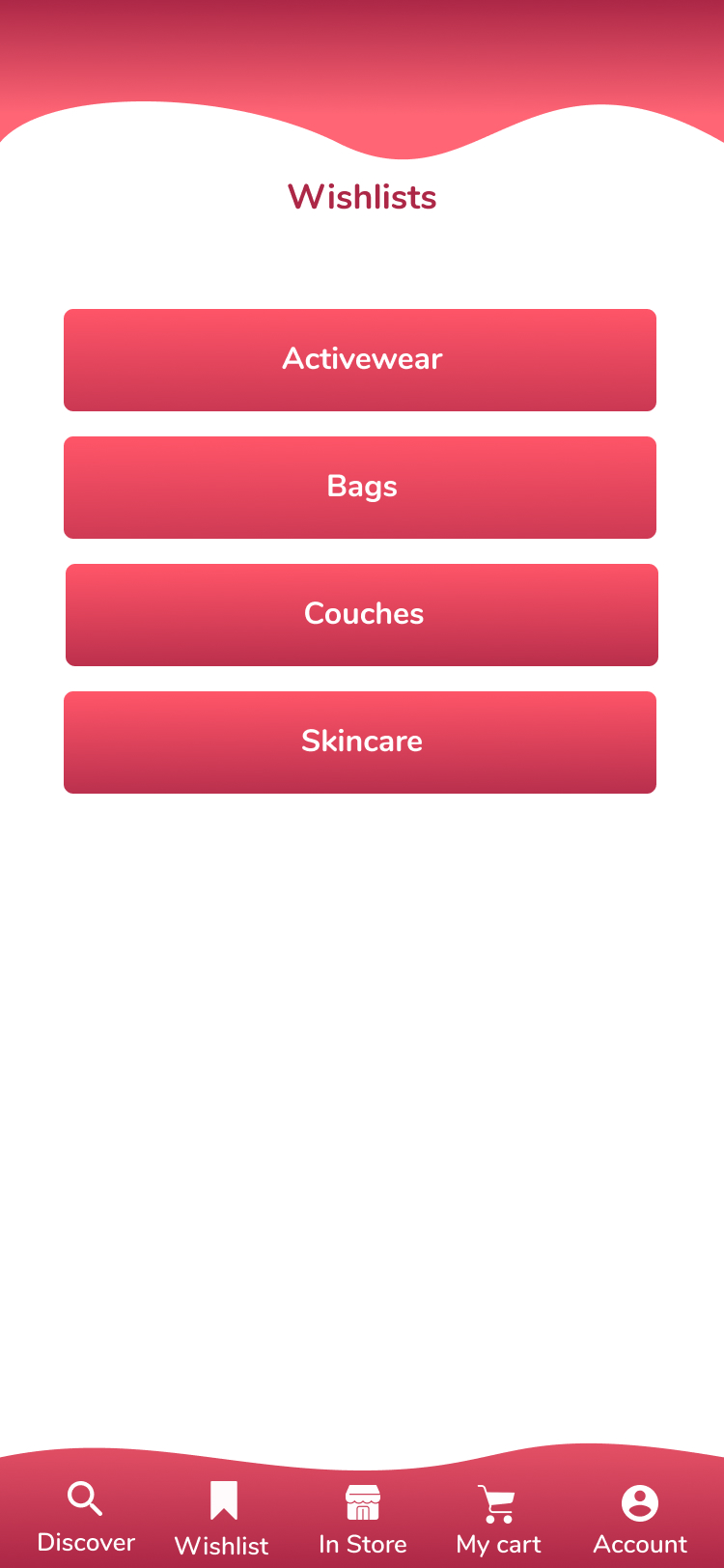Select the Skincare wishlist
Screen dimensions: 724x1568
[360, 742]
